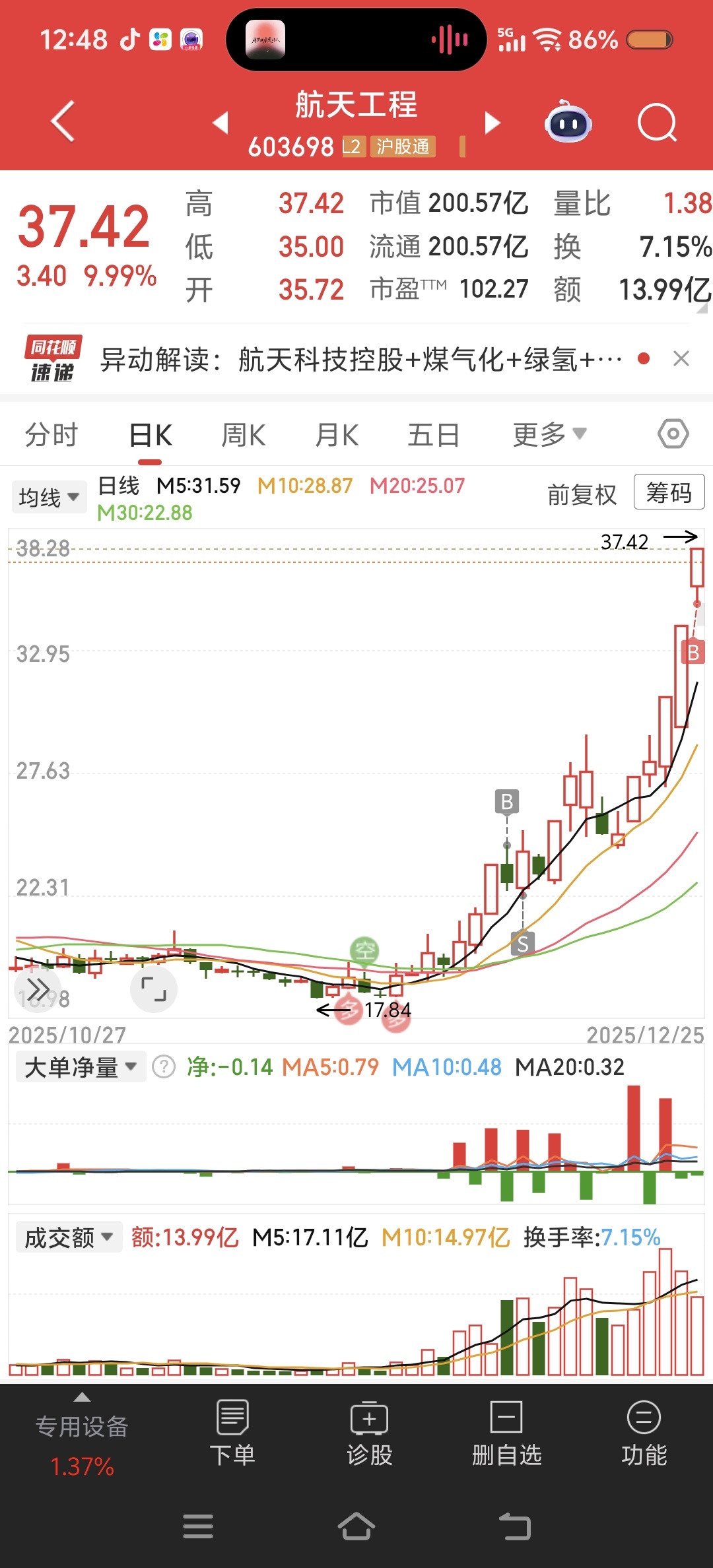Image resolution: width=713 pixels, height=1568 pixels.
Task: Change the 均线 indicator type
Action: point(49,497)
